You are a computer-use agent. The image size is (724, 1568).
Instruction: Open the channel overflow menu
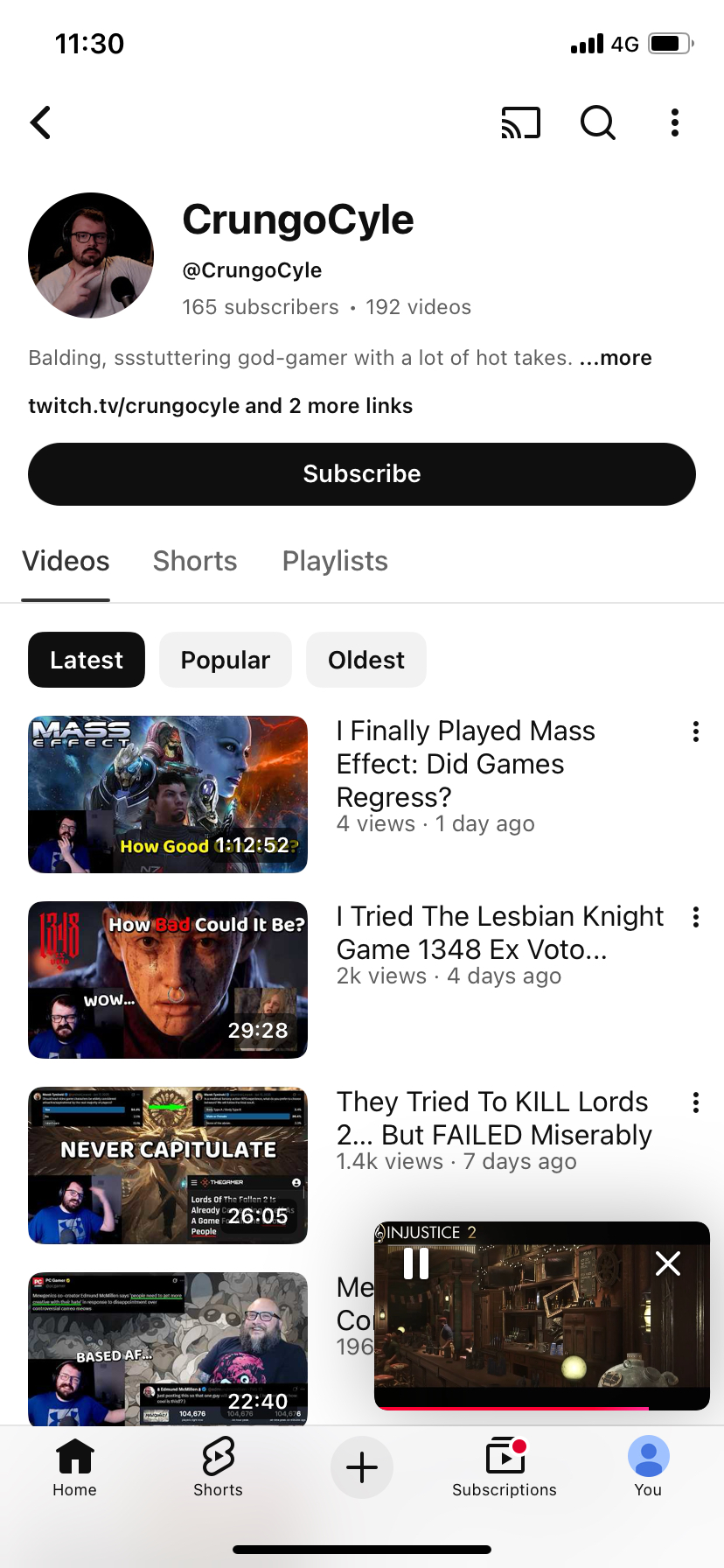pos(674,123)
